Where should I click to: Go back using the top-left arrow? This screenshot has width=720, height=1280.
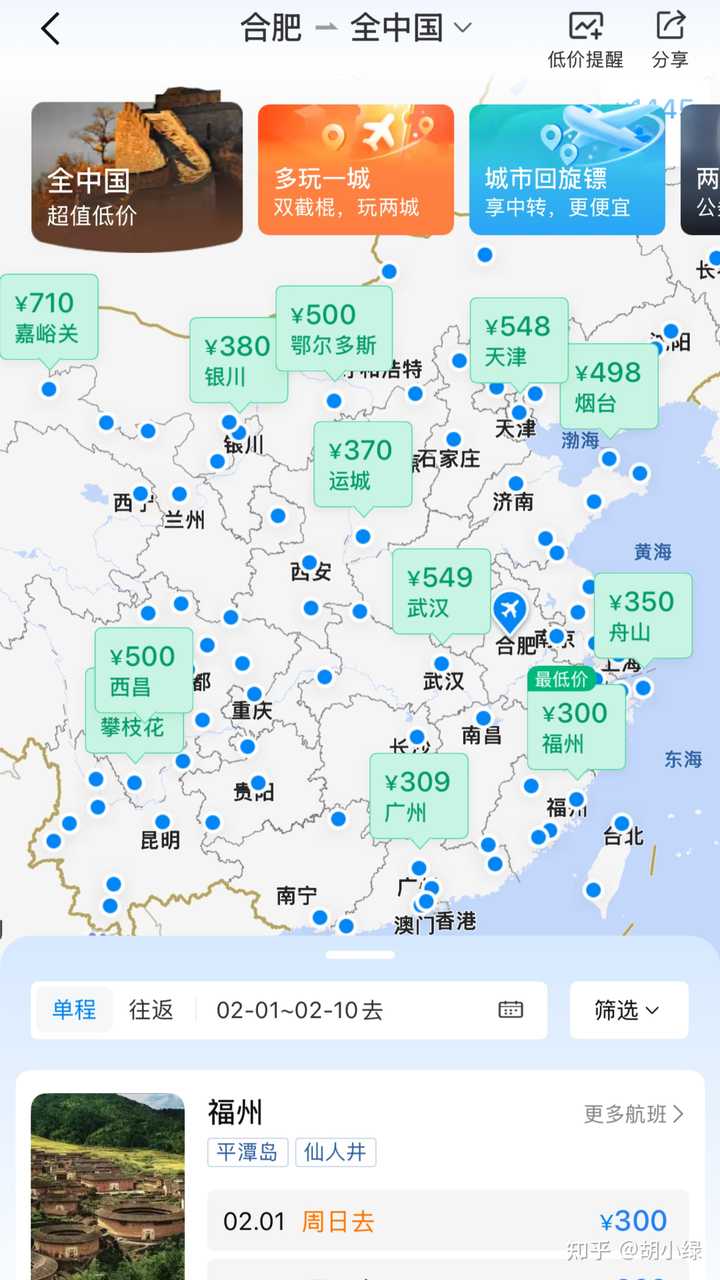pyautogui.click(x=50, y=29)
